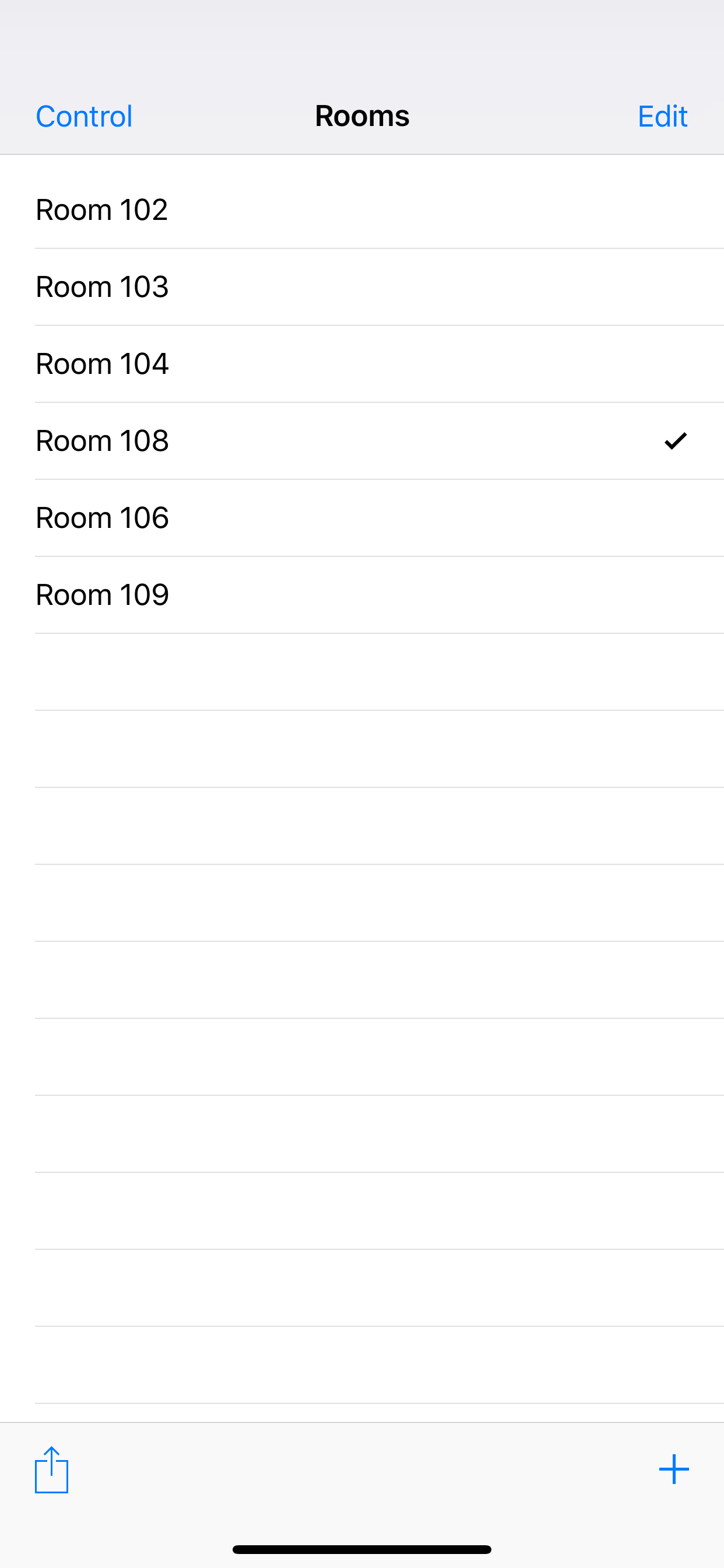Viewport: 724px width, 1568px height.
Task: Go back to Control
Action: pos(84,116)
